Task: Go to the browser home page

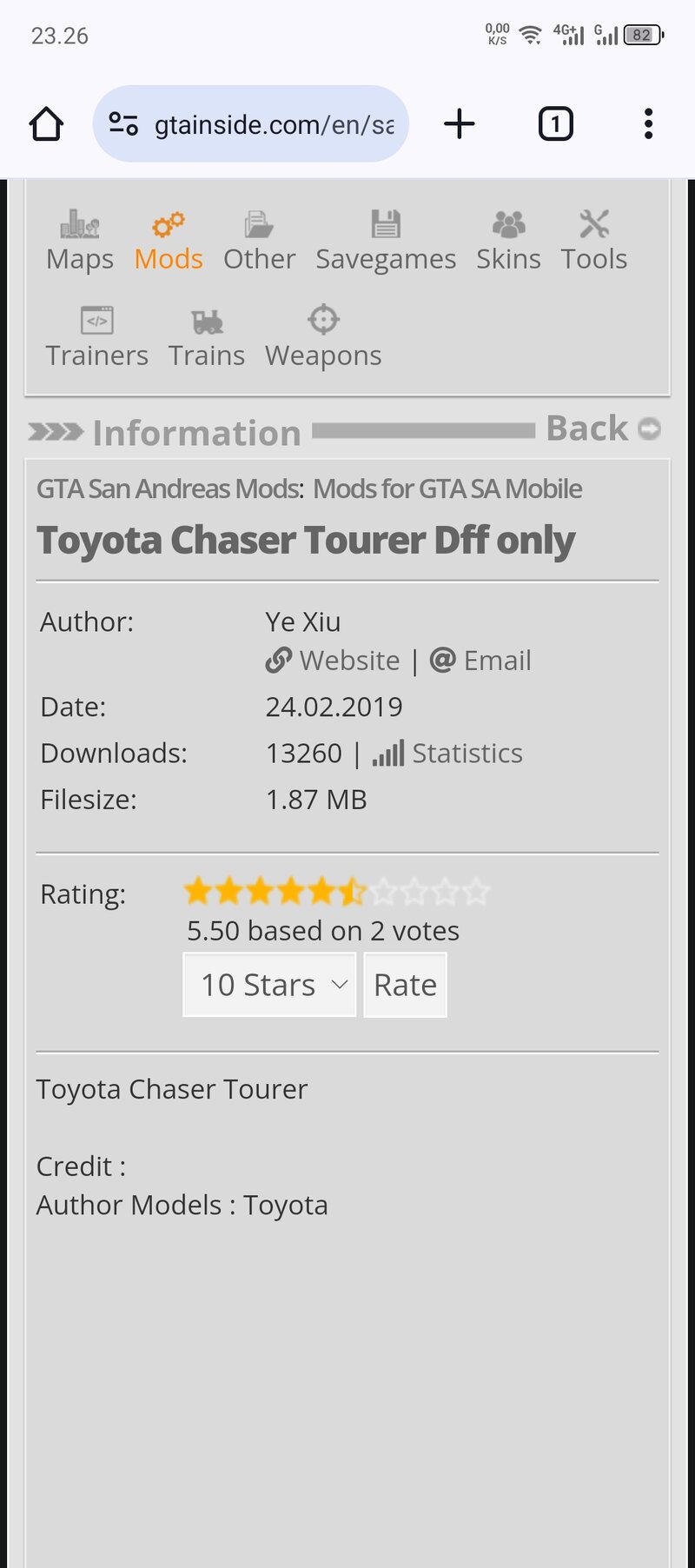Action: point(46,124)
